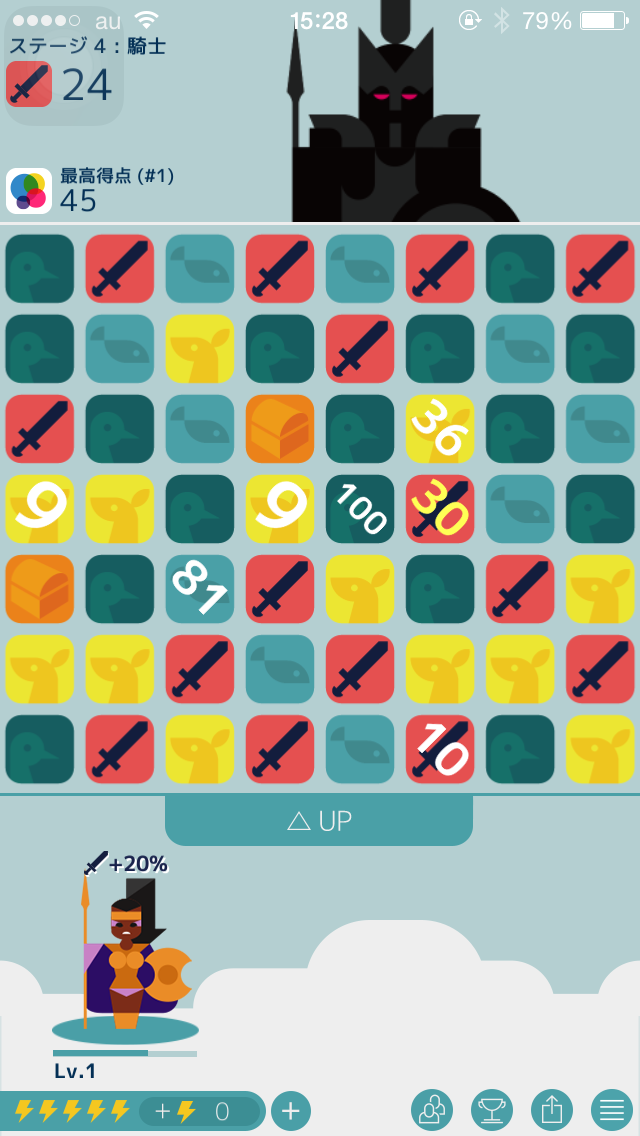Open the character selection icon

pyautogui.click(x=432, y=1110)
